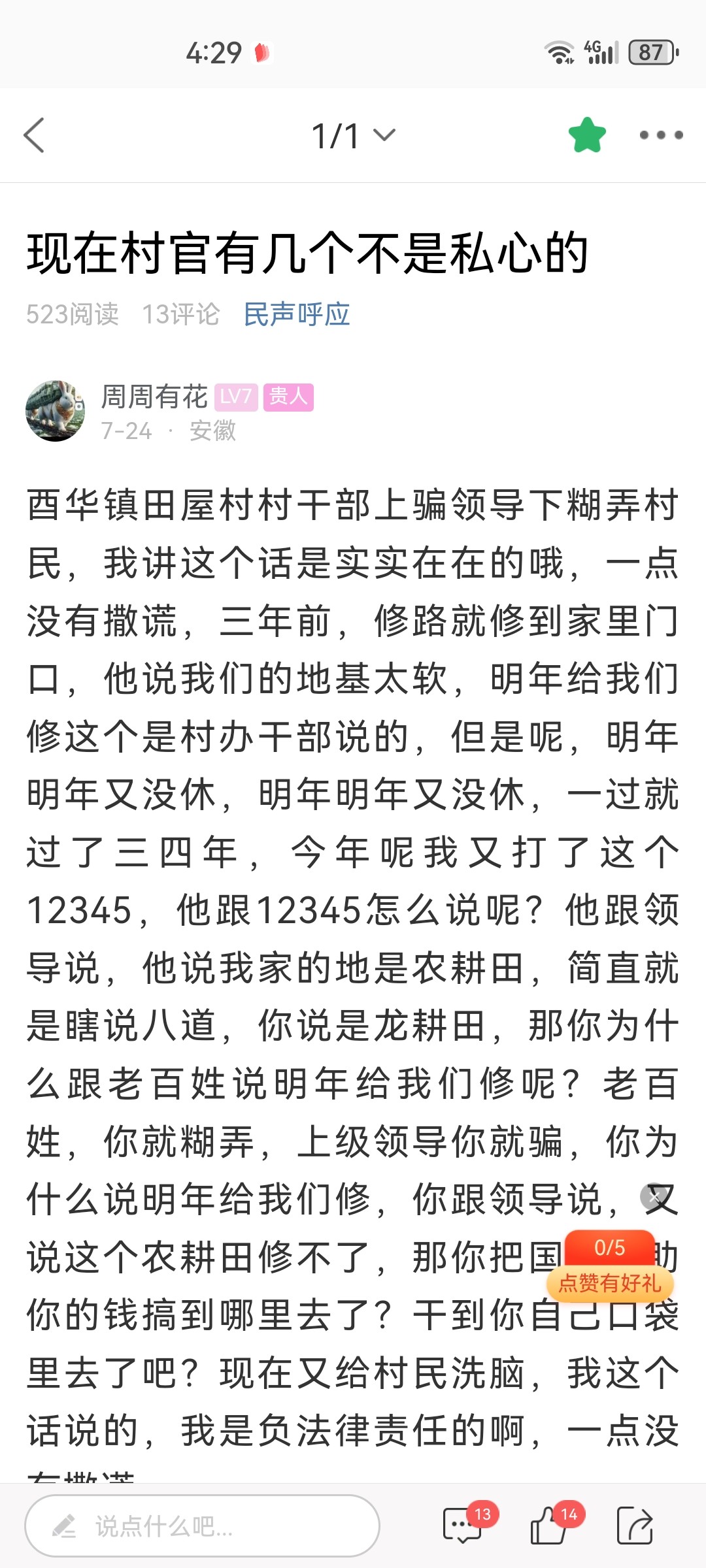Open the 民声呼应 topic link

pos(297,314)
